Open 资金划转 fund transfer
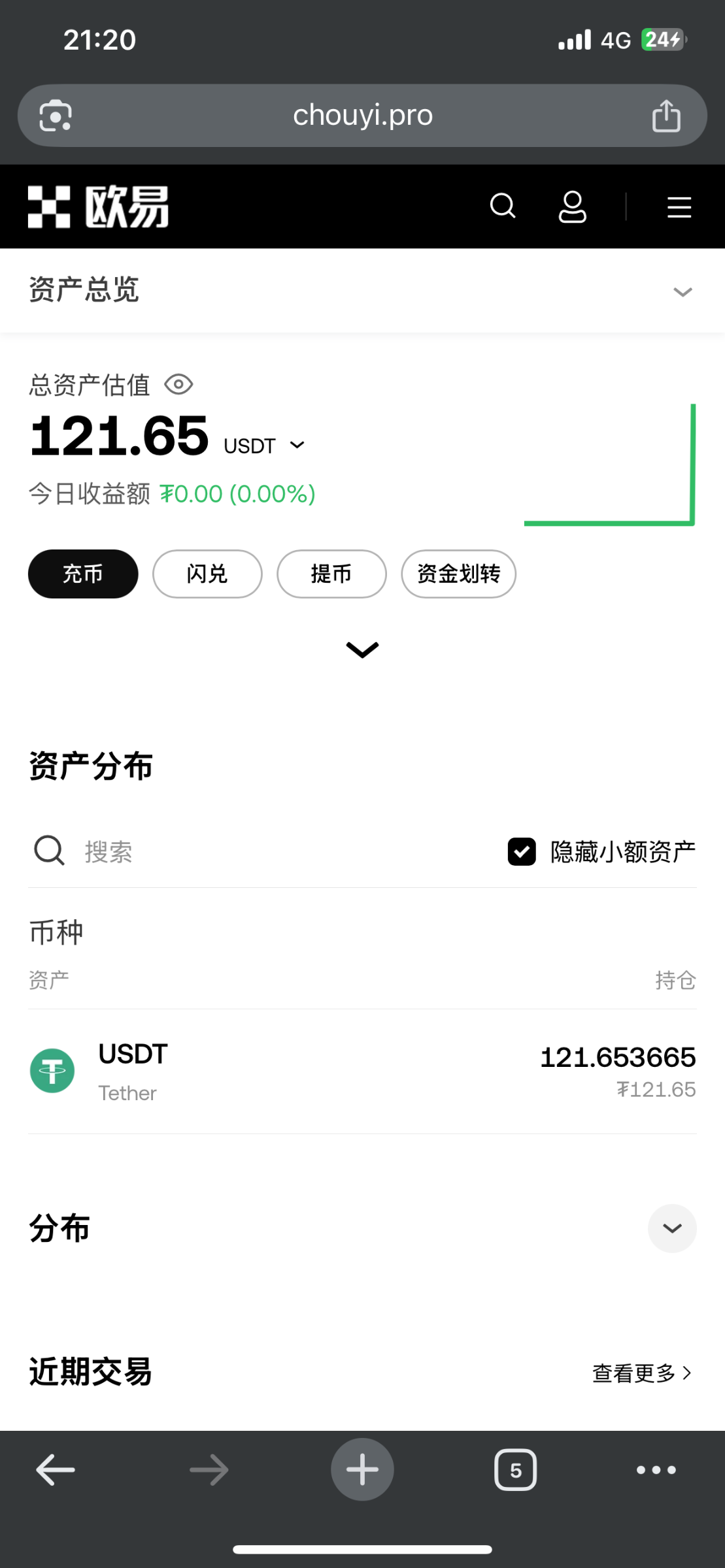 pyautogui.click(x=458, y=574)
